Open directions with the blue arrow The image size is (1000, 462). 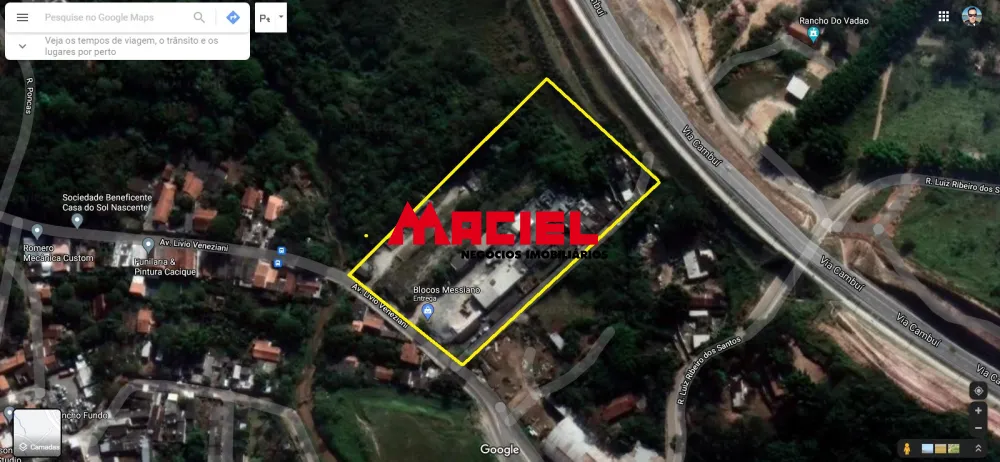(232, 17)
